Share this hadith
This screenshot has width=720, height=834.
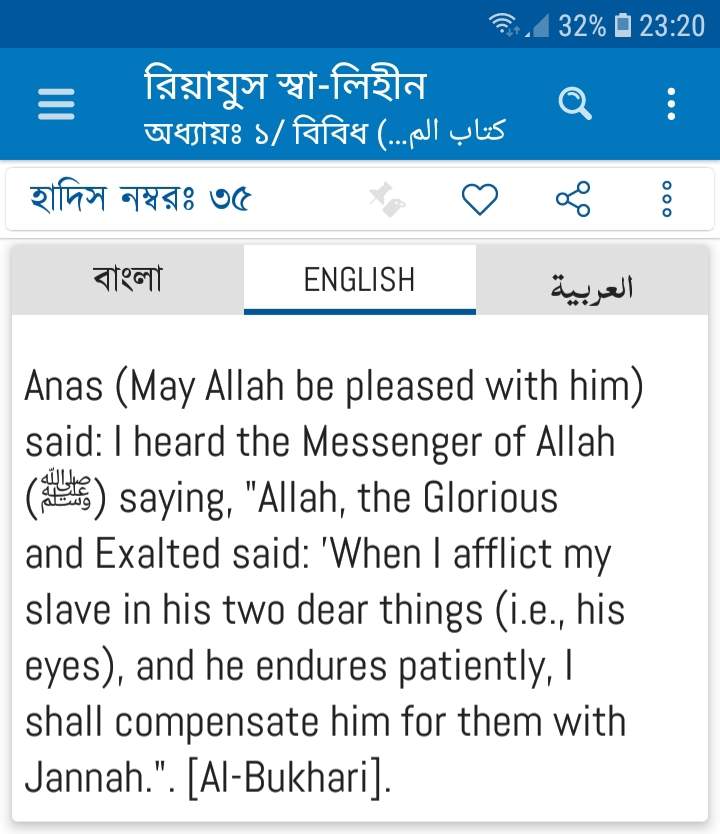pyautogui.click(x=574, y=199)
